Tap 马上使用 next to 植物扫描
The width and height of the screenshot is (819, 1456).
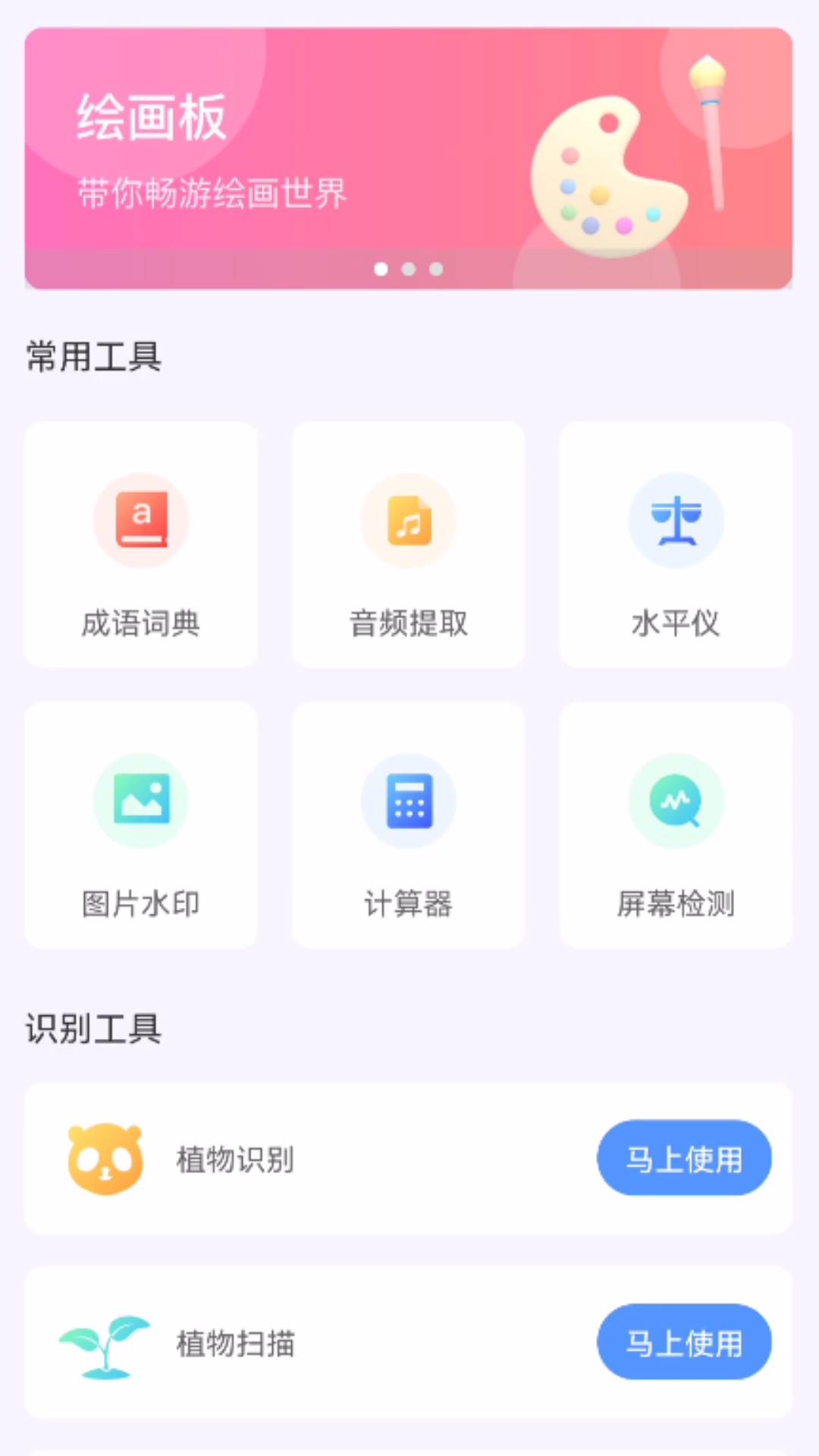click(683, 1342)
